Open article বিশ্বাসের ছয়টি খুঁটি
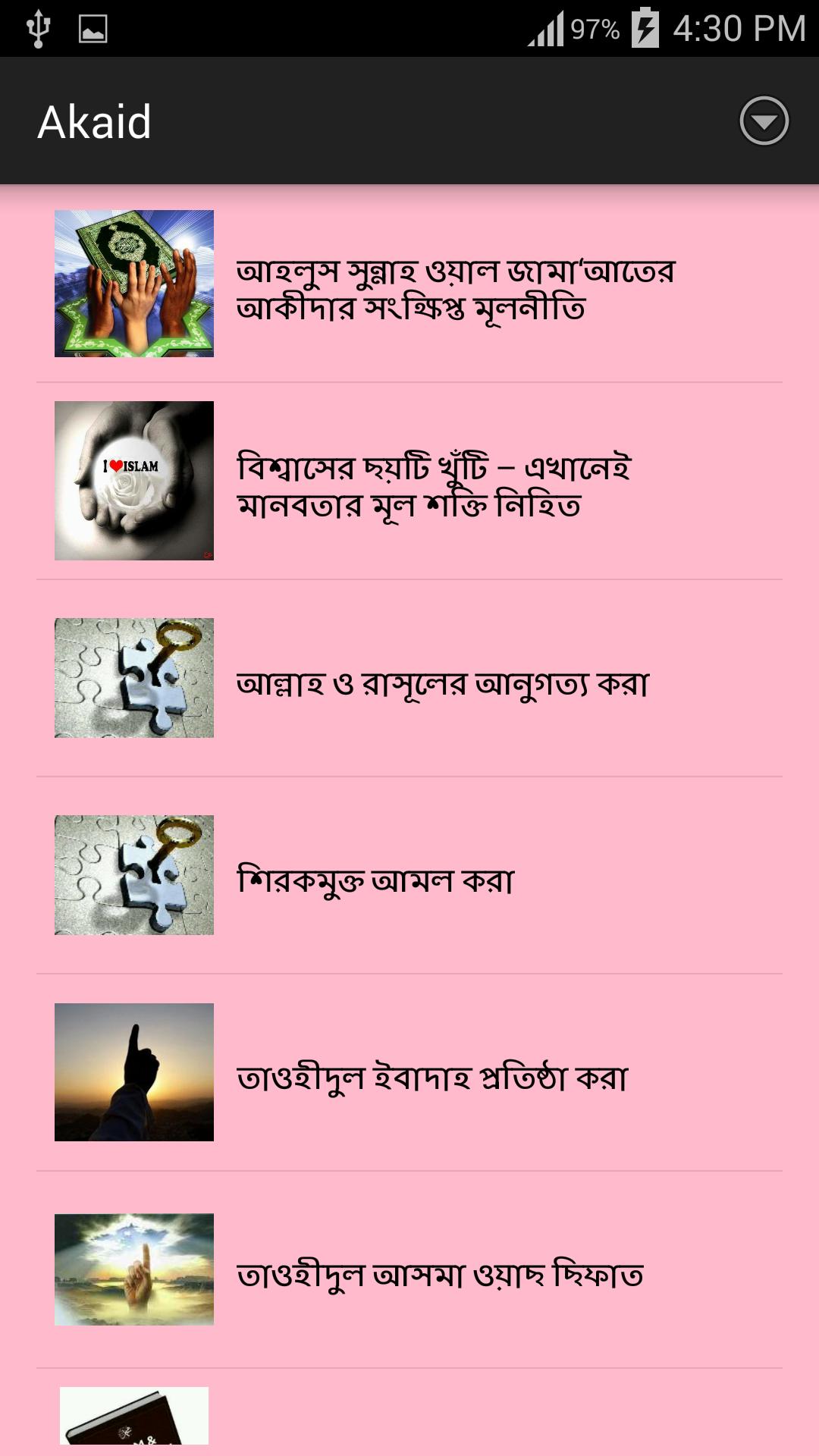Screen dimensions: 819x1456 click(434, 485)
